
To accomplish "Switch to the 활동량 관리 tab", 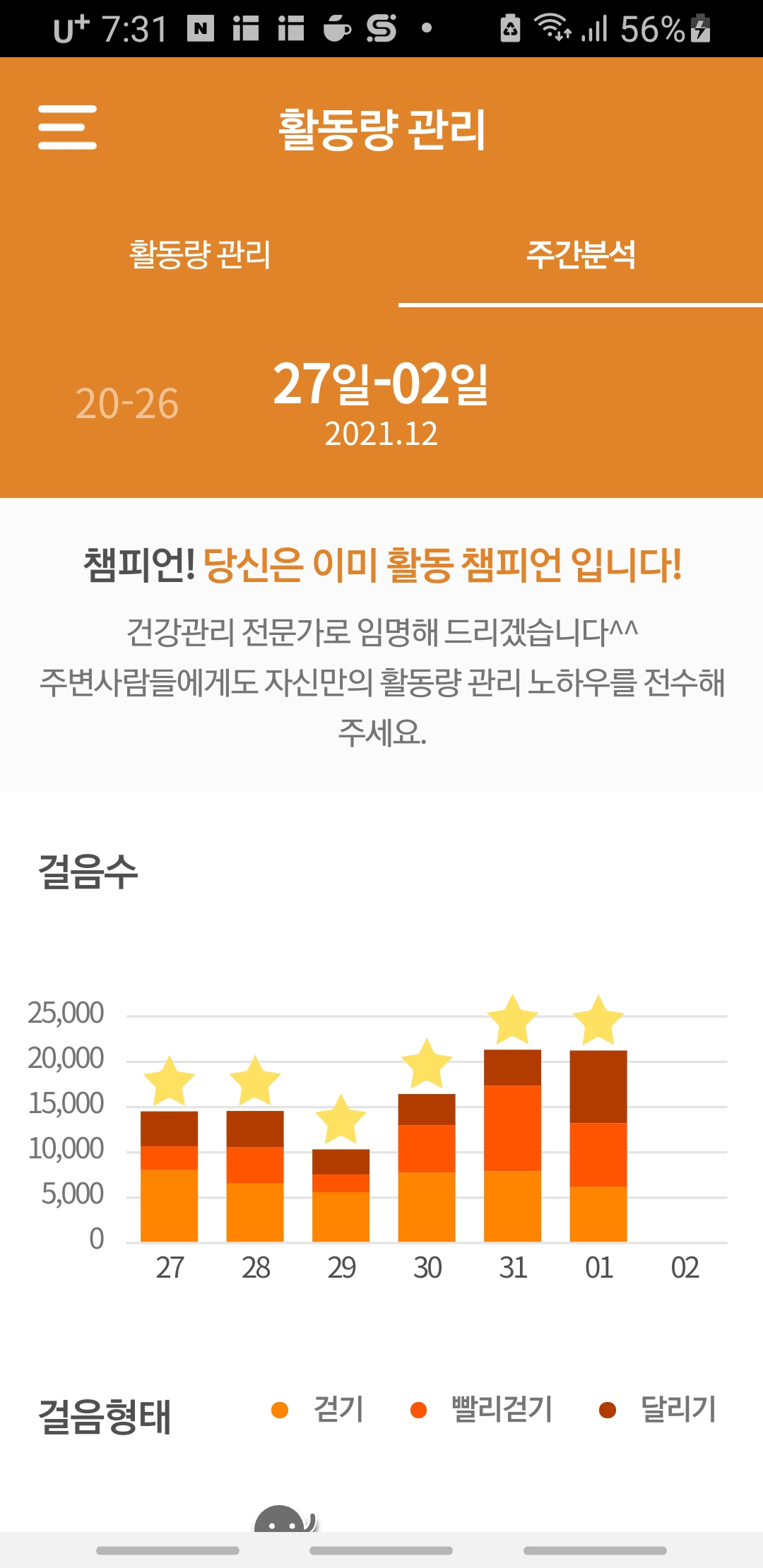I will coord(200,254).
